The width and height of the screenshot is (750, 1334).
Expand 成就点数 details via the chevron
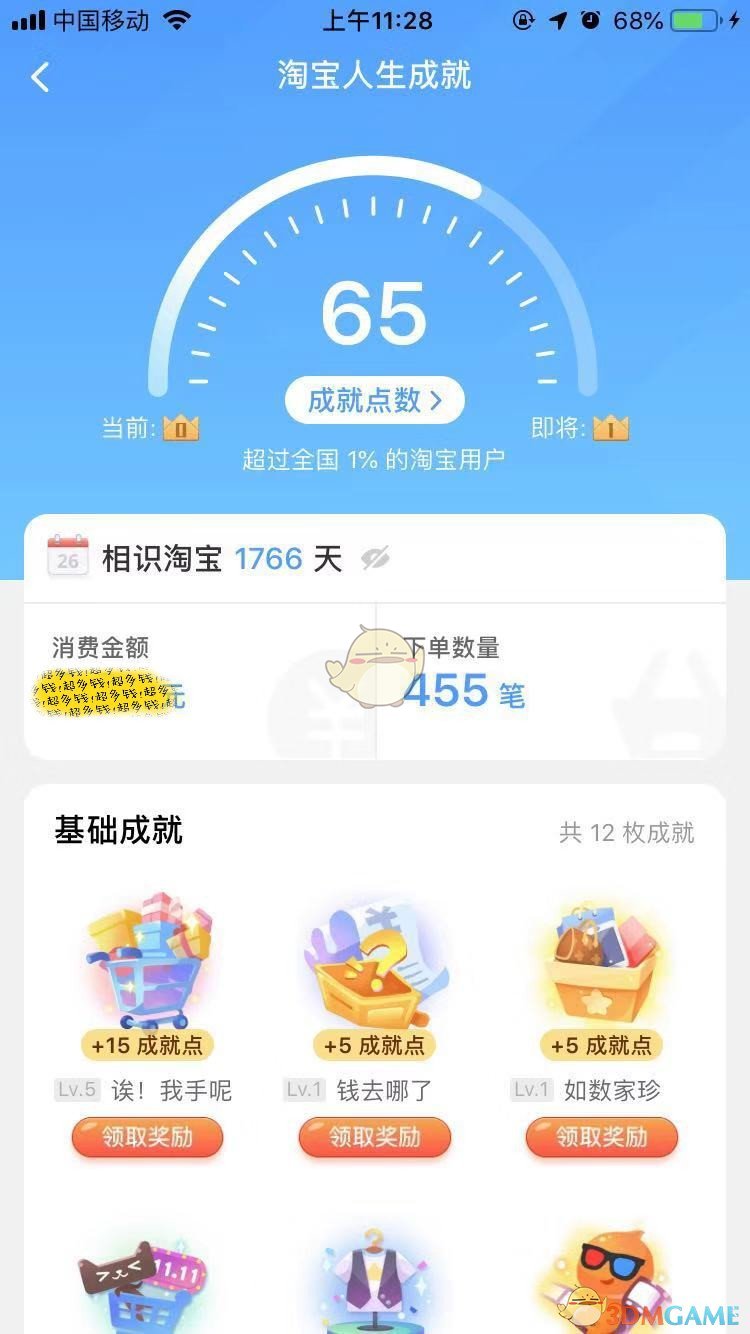pos(436,399)
